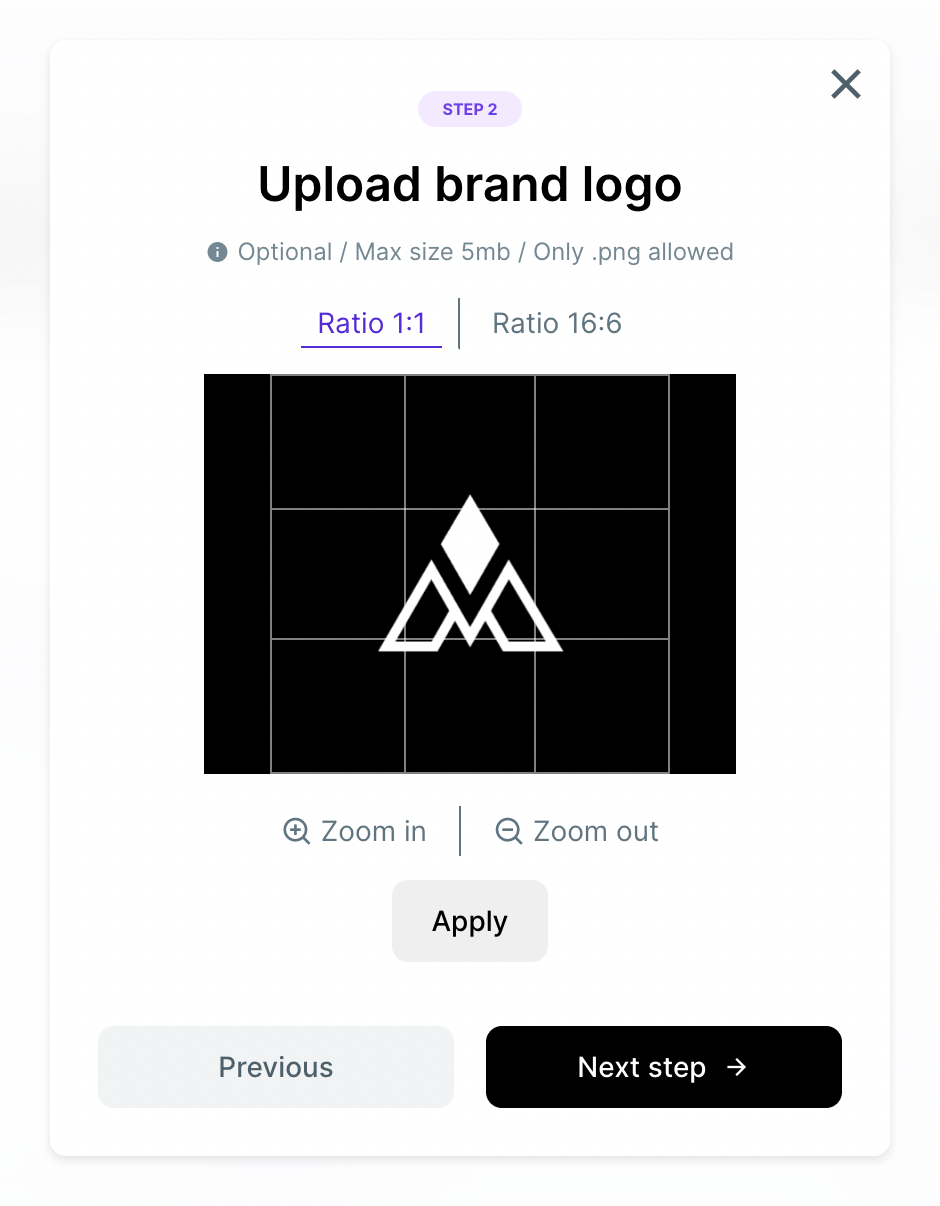Continue to the Next step

pyautogui.click(x=663, y=1067)
